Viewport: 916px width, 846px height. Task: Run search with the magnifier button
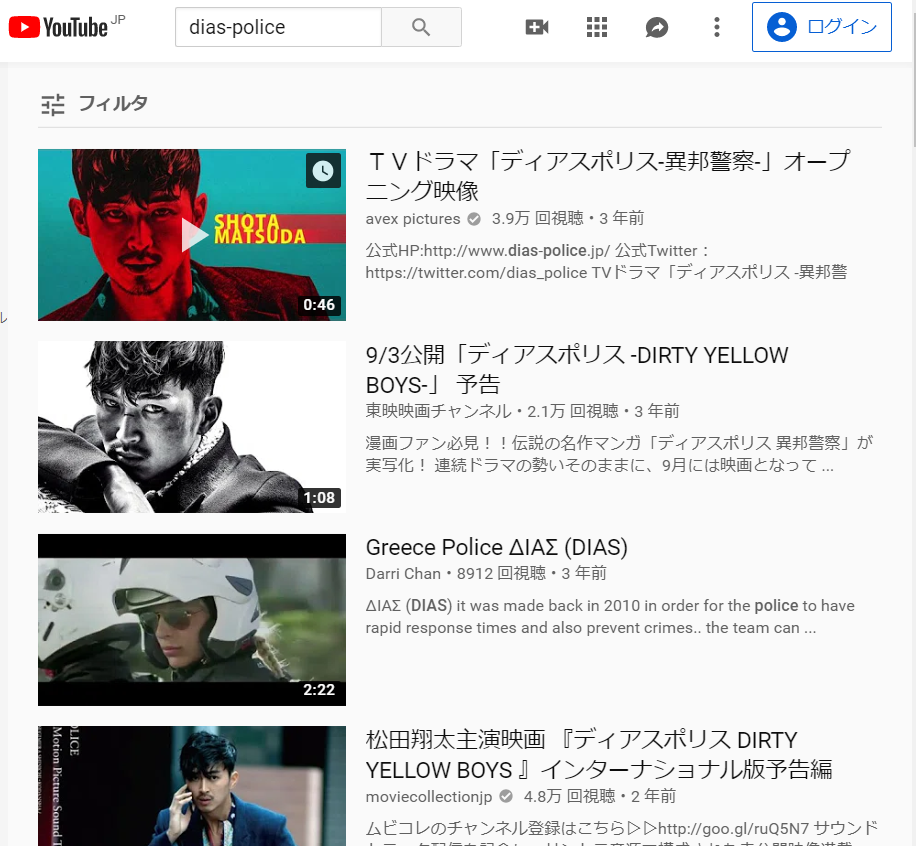pos(421,27)
